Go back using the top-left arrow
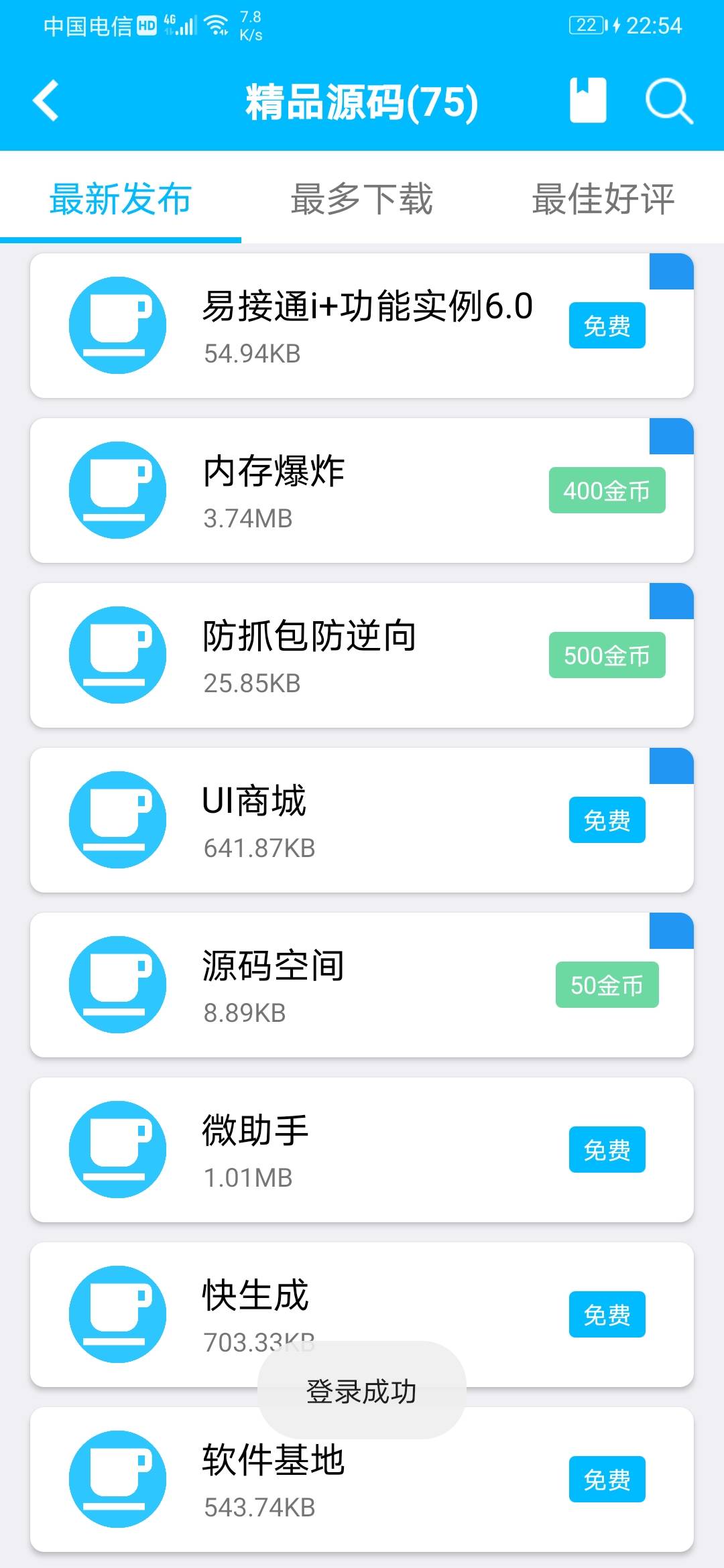 click(47, 101)
